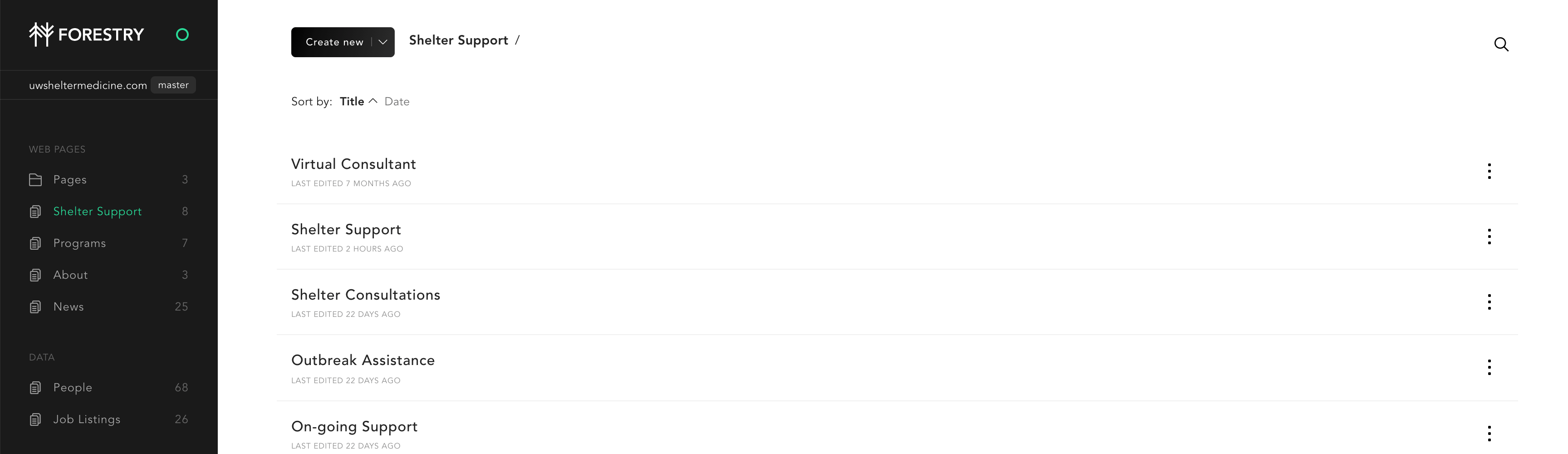Select Programs in the sidebar
The height and width of the screenshot is (454, 1568).
pos(79,243)
